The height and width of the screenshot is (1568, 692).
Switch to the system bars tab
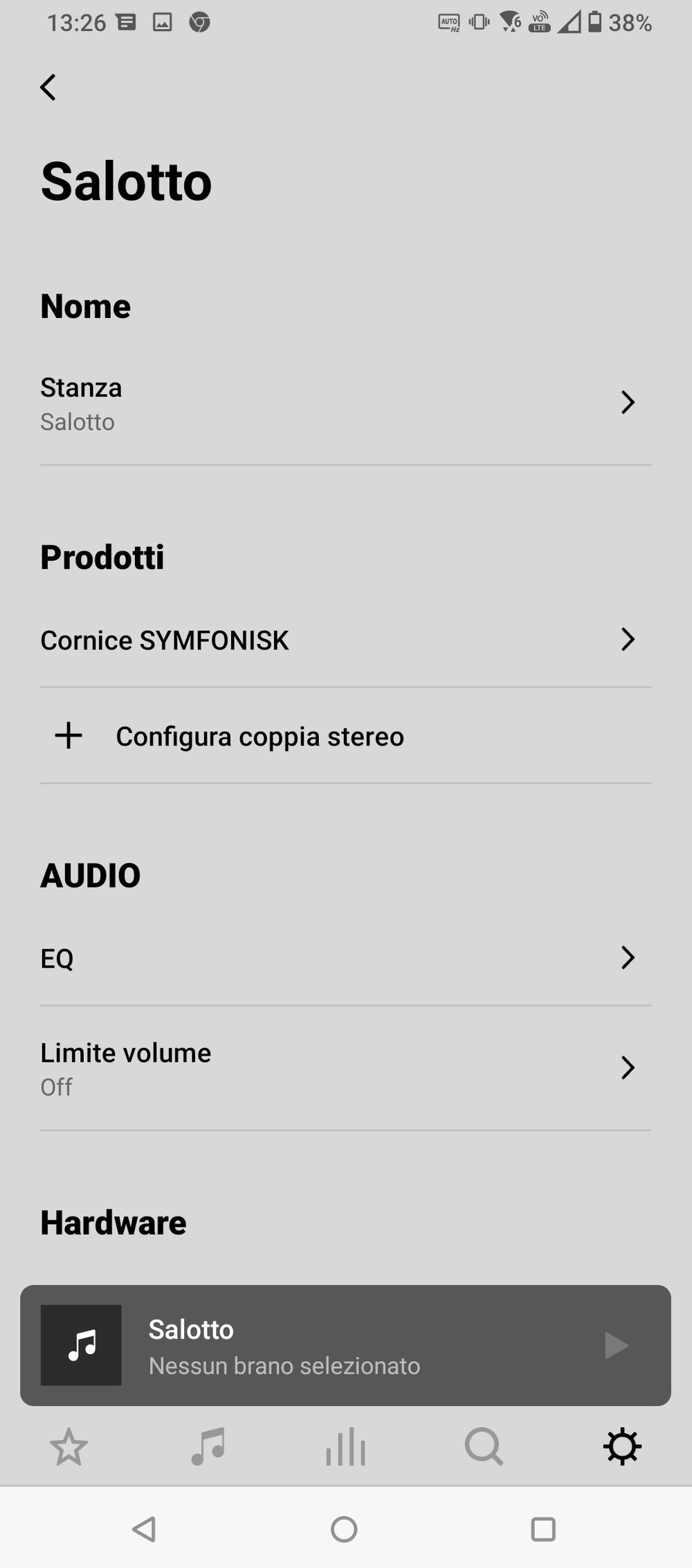click(x=345, y=1447)
